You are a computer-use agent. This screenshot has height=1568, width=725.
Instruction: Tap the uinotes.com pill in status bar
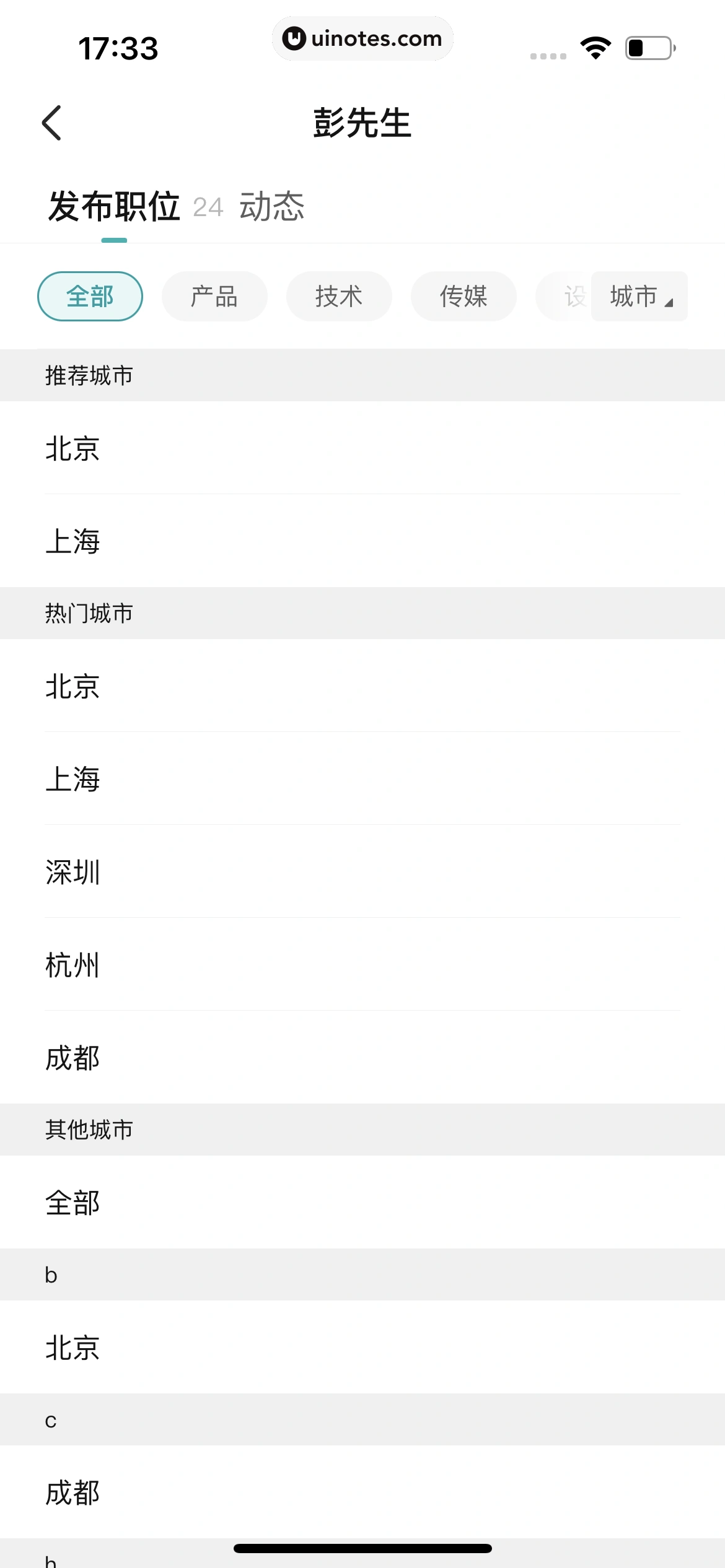point(362,38)
